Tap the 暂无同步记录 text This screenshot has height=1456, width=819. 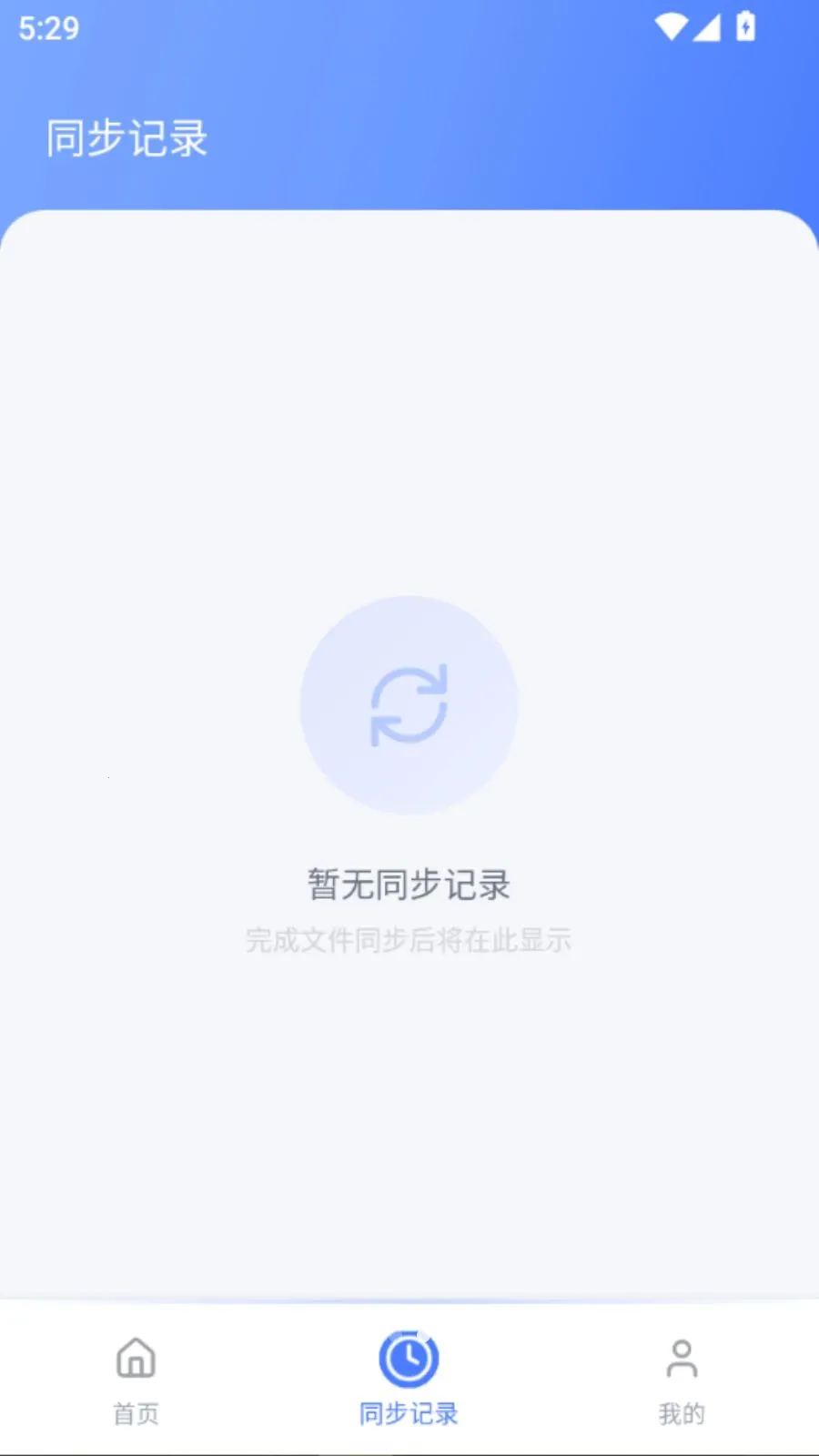408,884
